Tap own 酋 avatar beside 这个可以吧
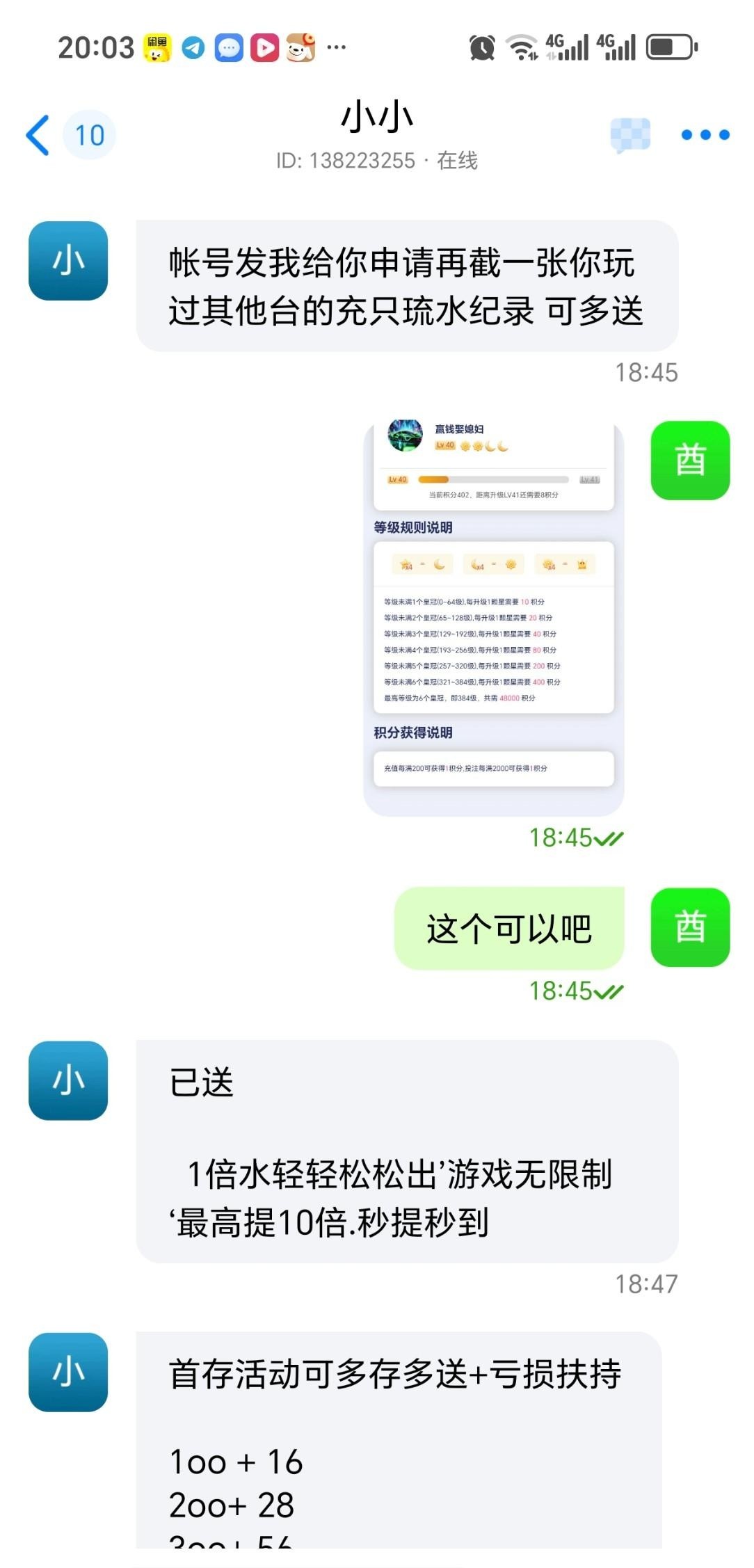Screen dimensions: 754x1568 [x=689, y=927]
